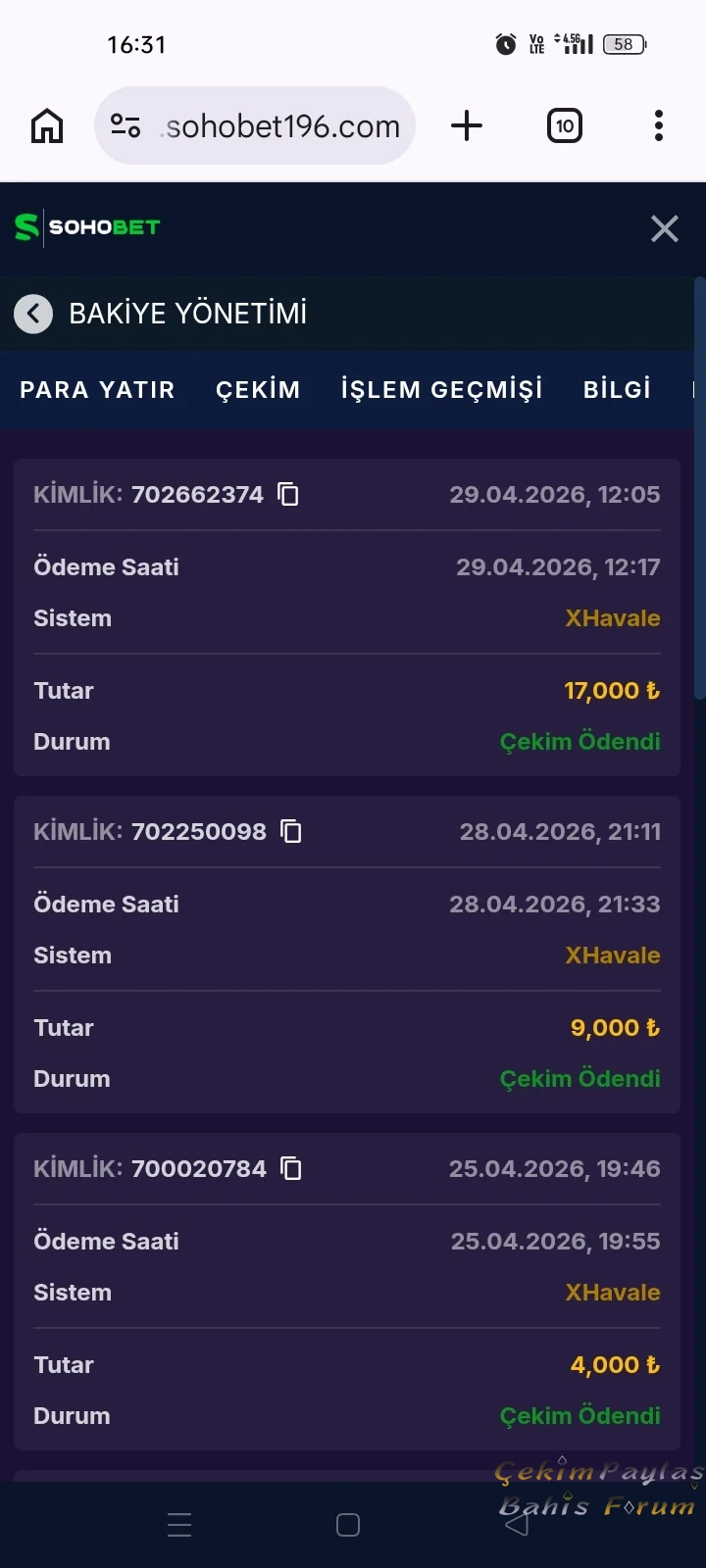Tap the system home button

[x=348, y=1525]
